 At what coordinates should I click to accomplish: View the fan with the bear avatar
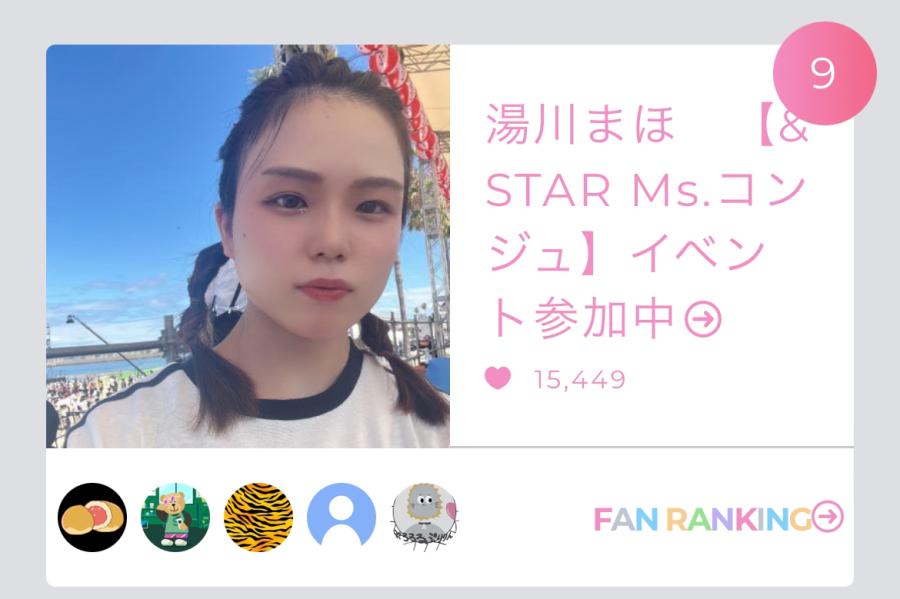pos(175,518)
